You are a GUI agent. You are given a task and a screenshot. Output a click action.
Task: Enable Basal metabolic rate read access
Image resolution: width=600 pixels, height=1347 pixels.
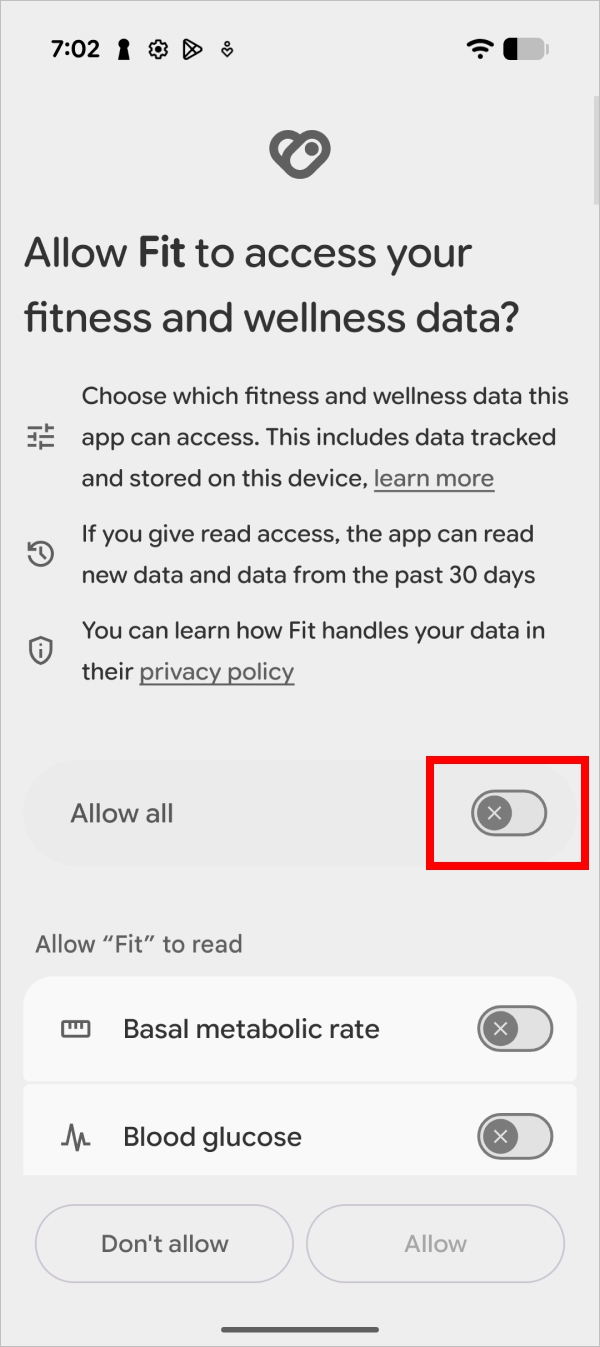pyautogui.click(x=515, y=1029)
